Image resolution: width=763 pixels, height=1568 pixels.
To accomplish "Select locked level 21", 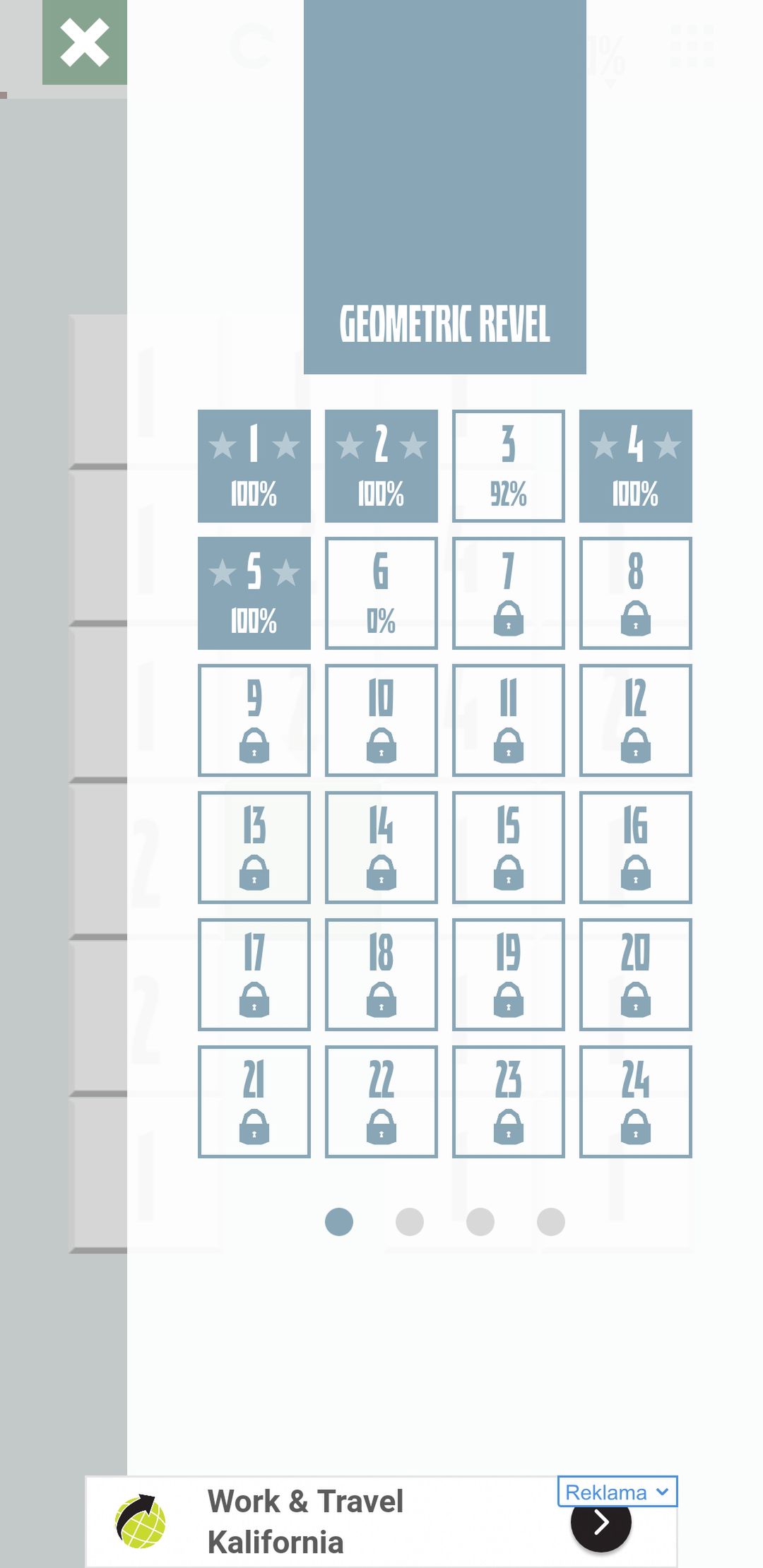I will [254, 1102].
